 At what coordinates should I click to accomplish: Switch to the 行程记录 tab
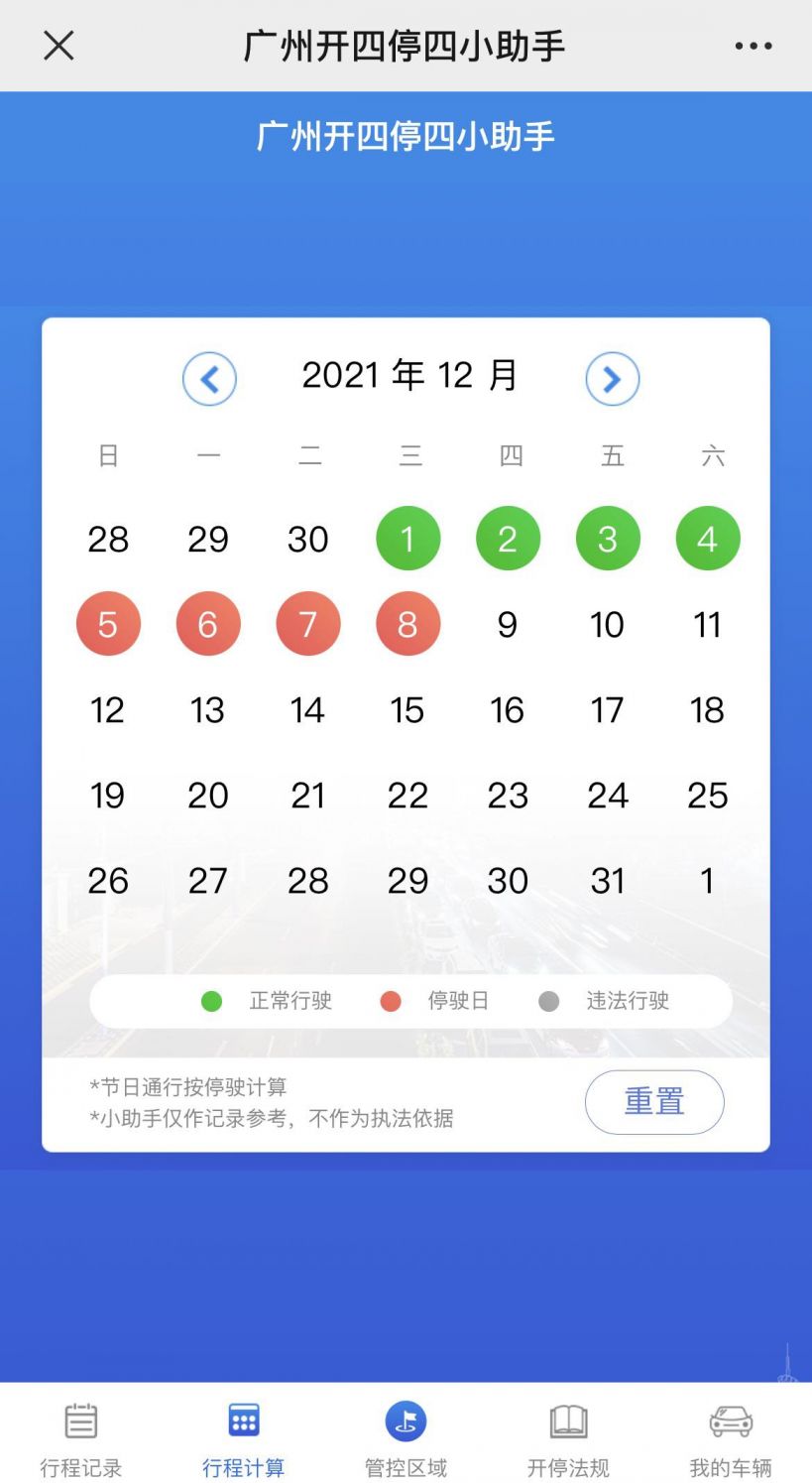(x=81, y=1438)
